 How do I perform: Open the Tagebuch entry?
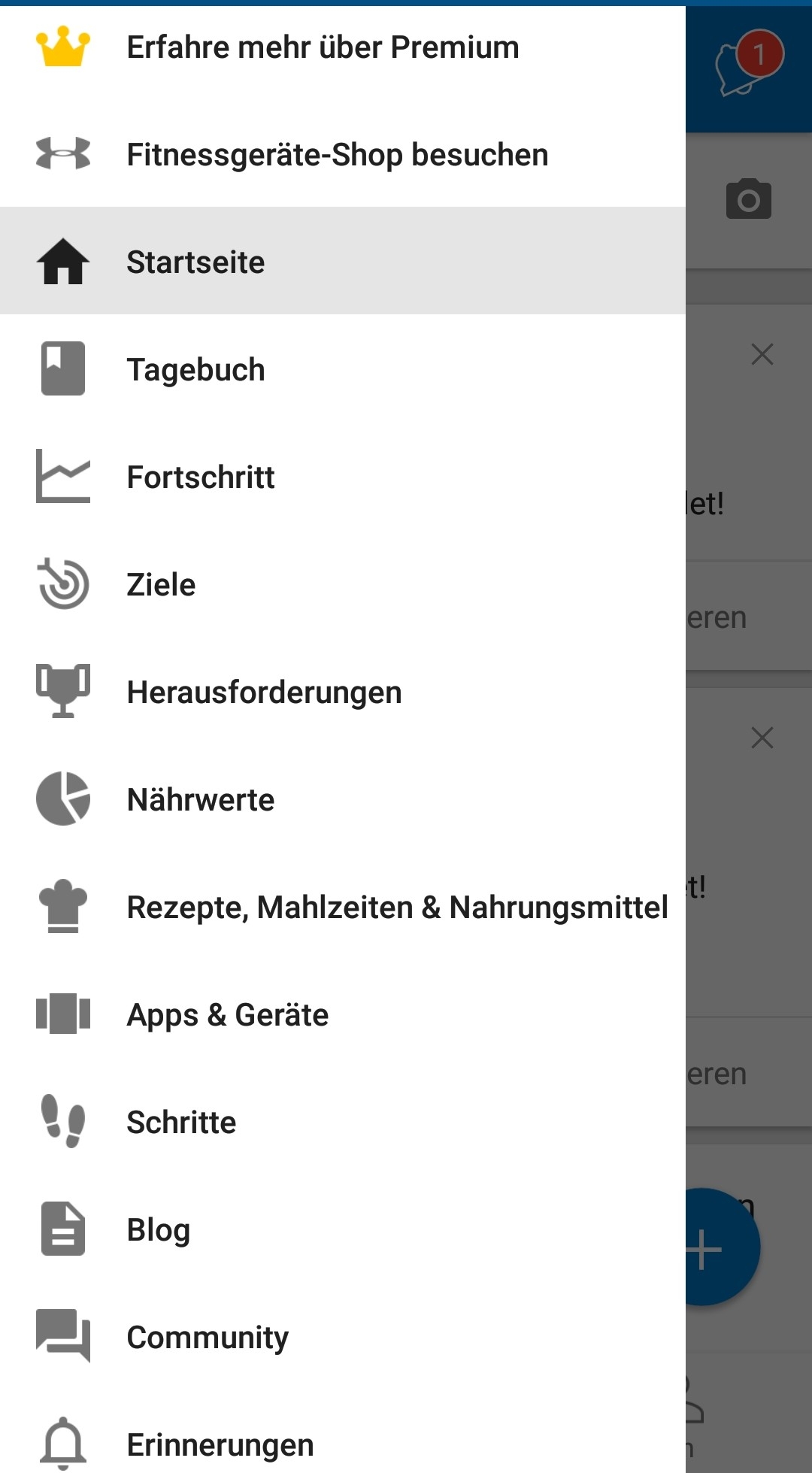pyautogui.click(x=195, y=370)
